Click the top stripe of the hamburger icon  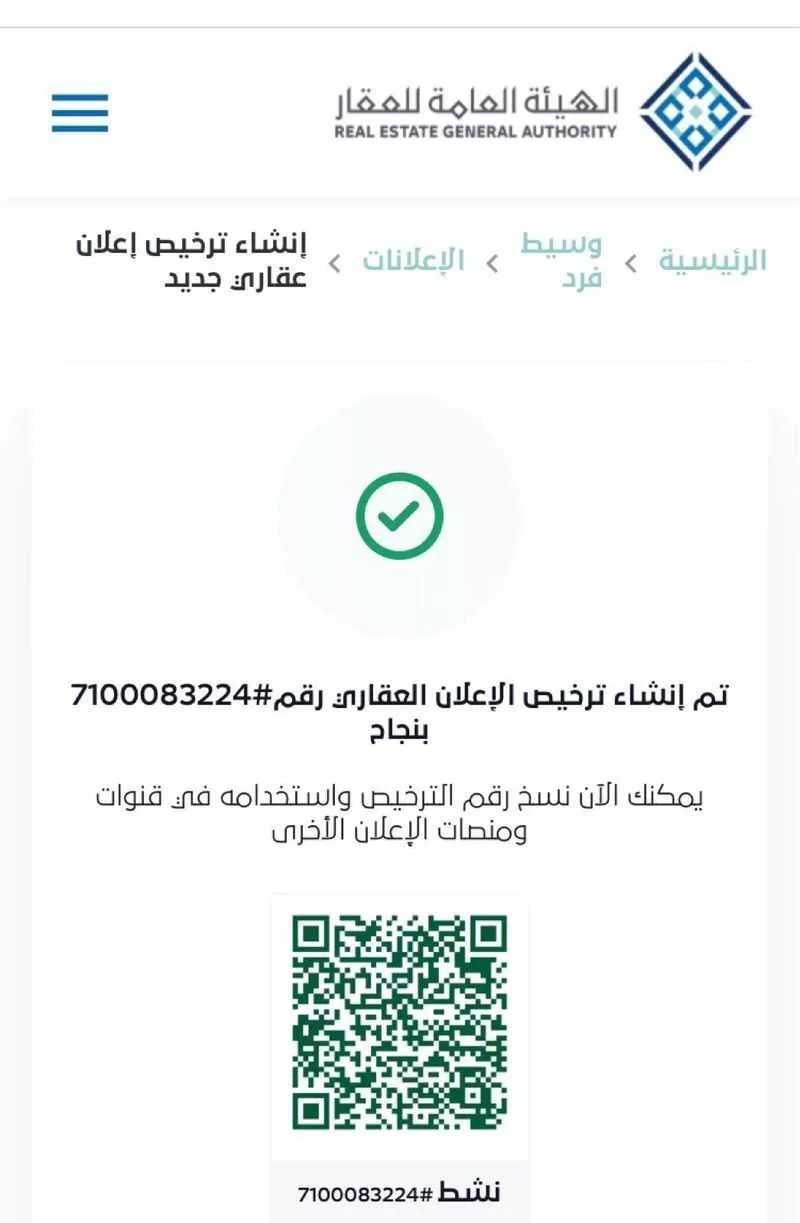click(x=80, y=98)
